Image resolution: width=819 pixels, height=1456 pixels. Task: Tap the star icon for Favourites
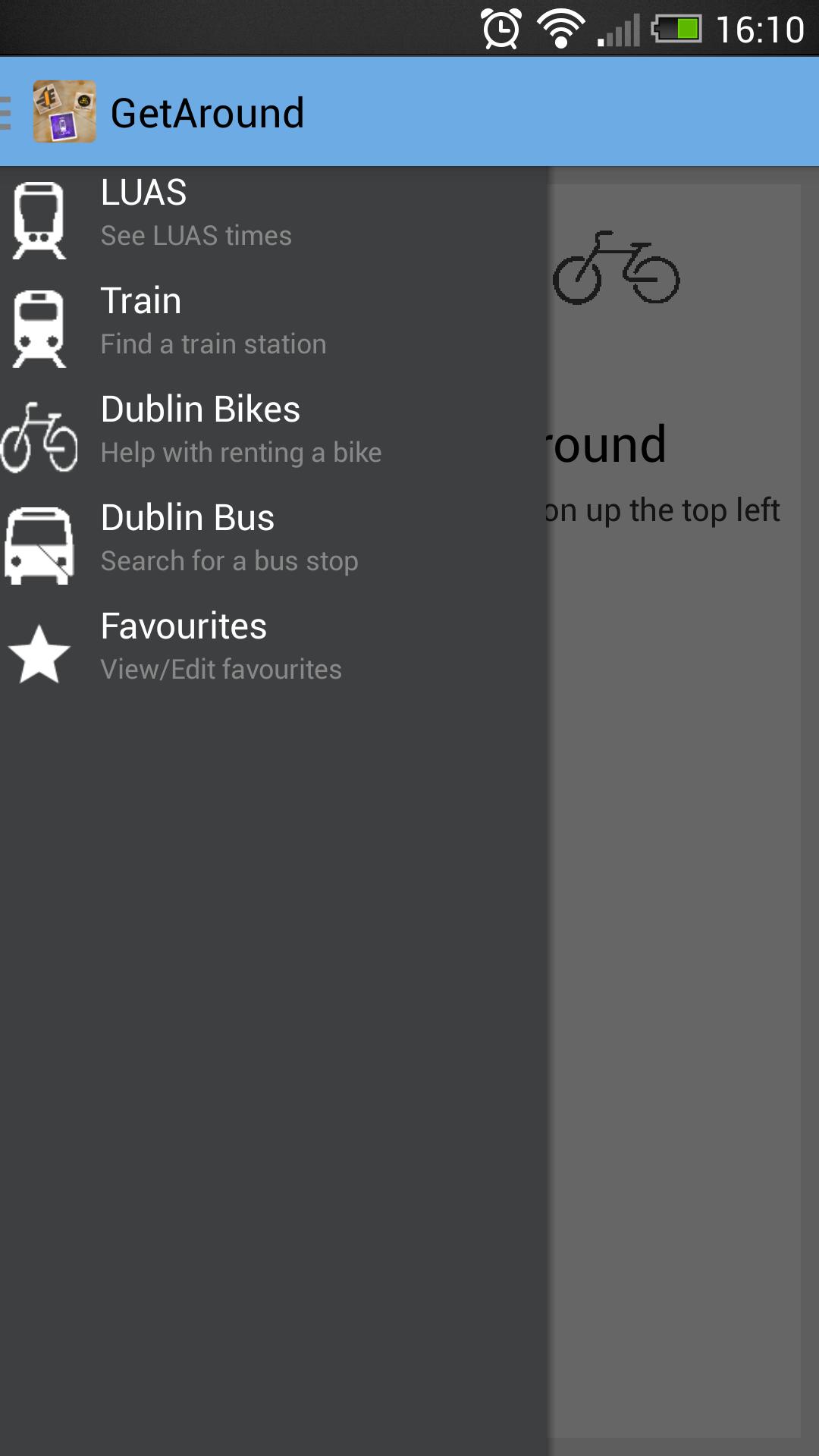pyautogui.click(x=39, y=654)
